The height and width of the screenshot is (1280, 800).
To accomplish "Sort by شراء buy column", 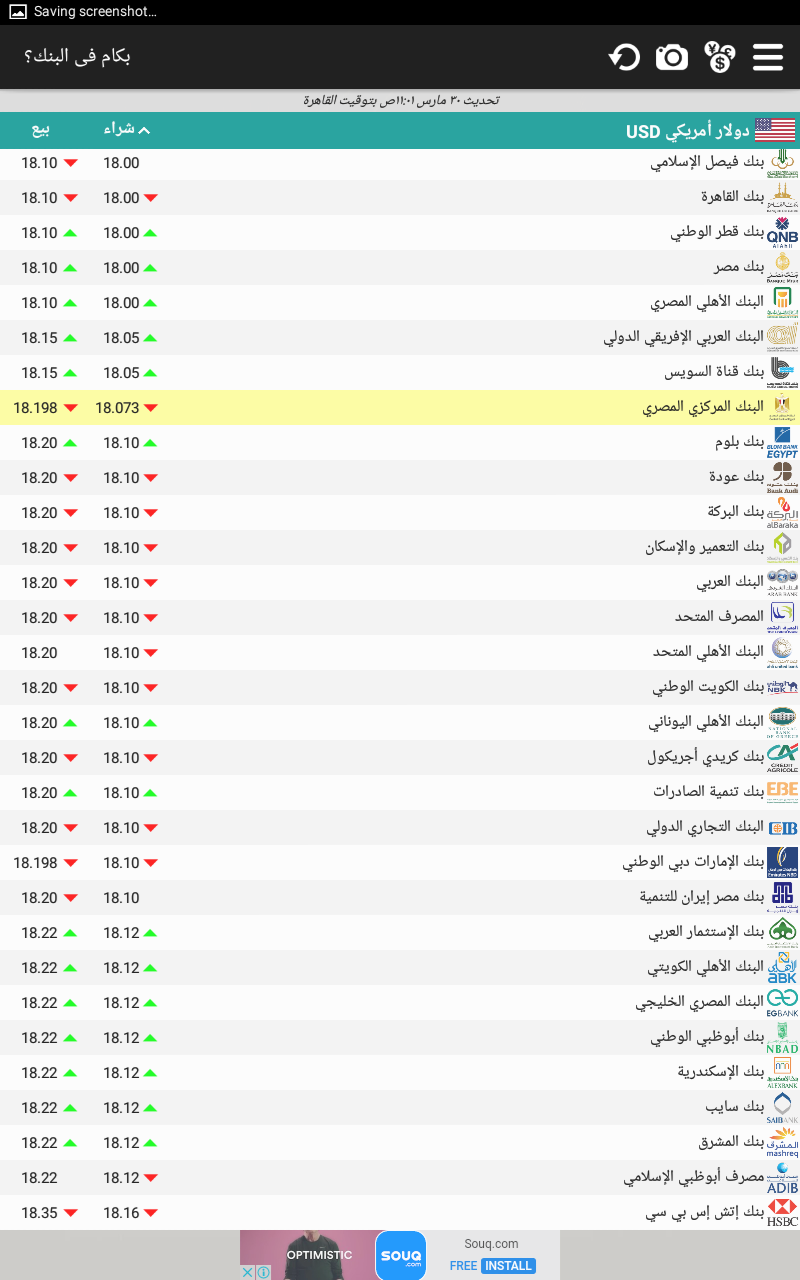I will 126,130.
